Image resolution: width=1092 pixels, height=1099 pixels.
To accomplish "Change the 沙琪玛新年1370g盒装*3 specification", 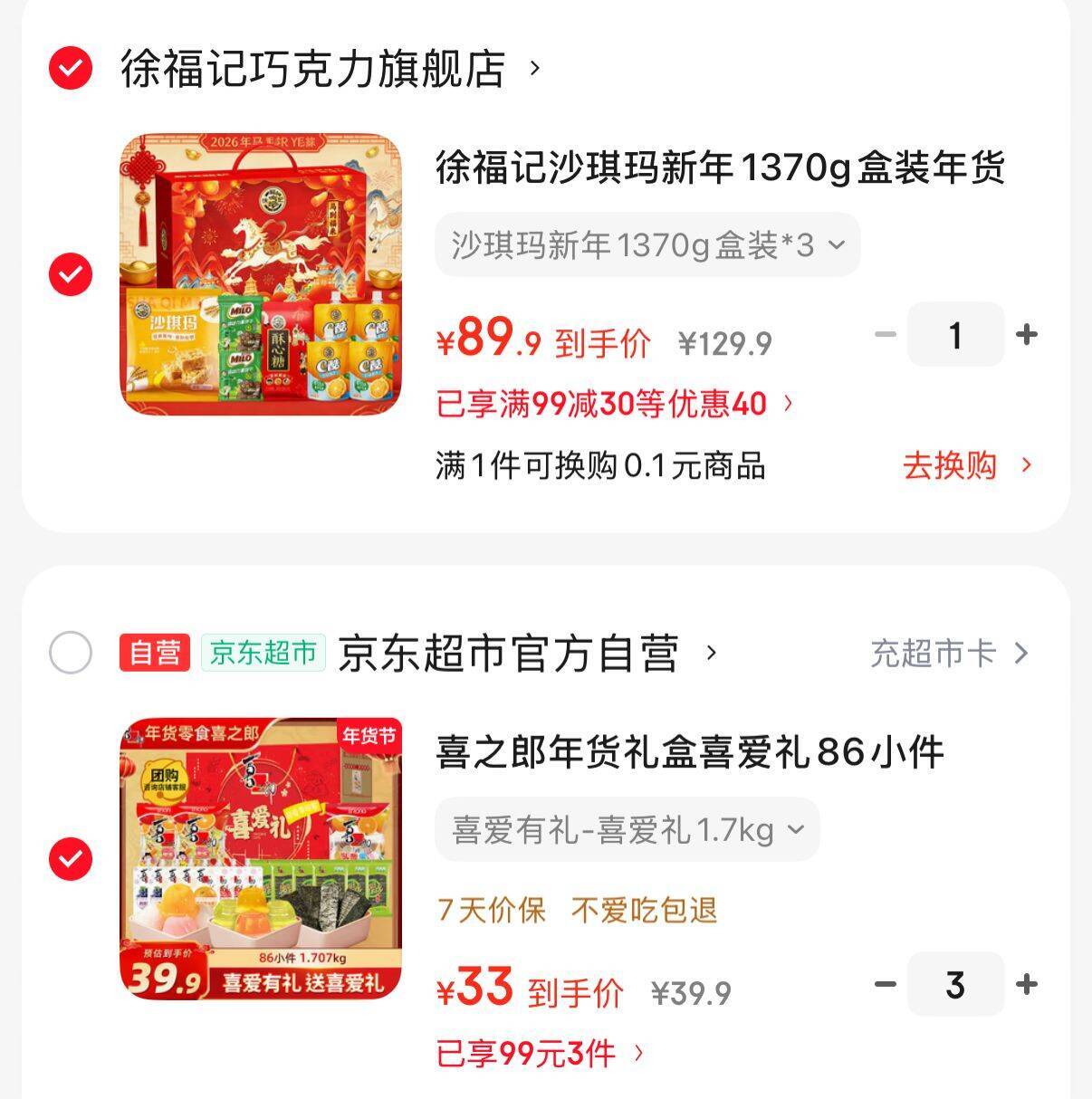I will pos(647,245).
